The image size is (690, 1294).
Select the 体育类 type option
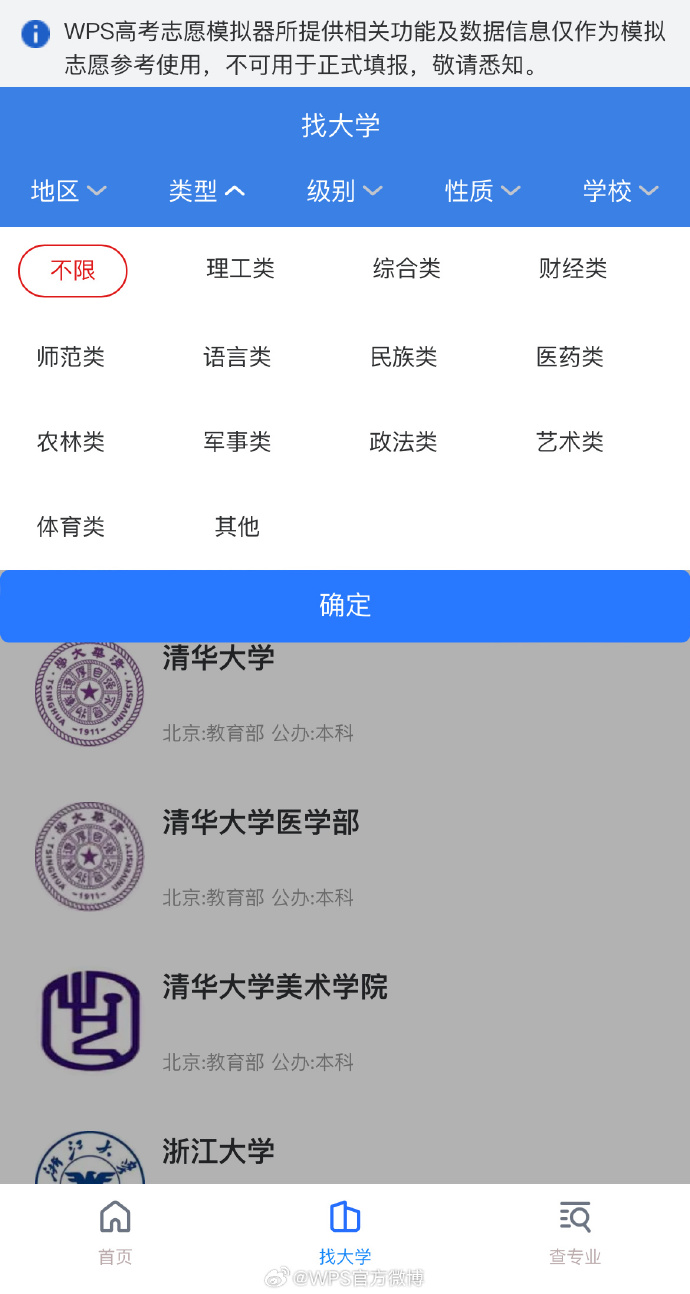coord(70,527)
